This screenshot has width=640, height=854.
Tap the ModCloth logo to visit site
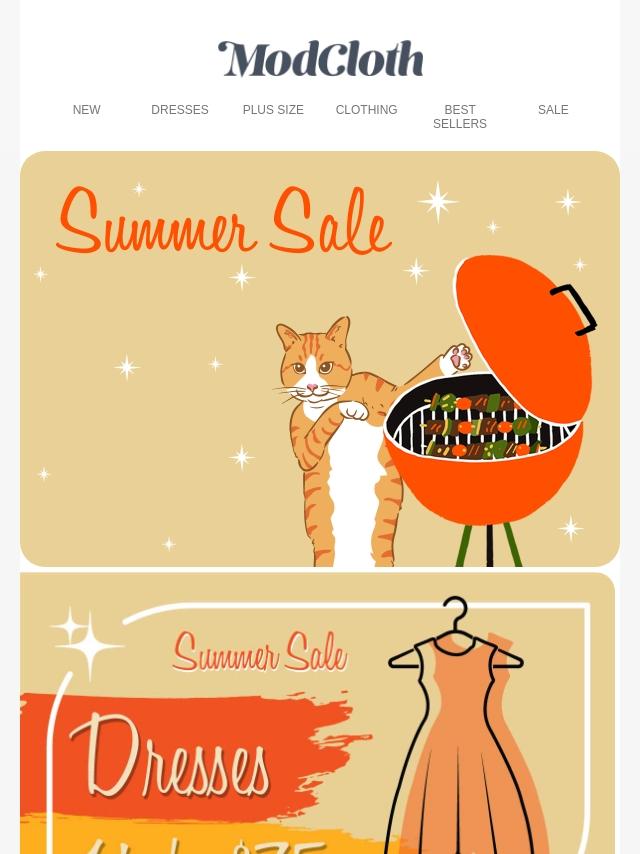tap(320, 59)
